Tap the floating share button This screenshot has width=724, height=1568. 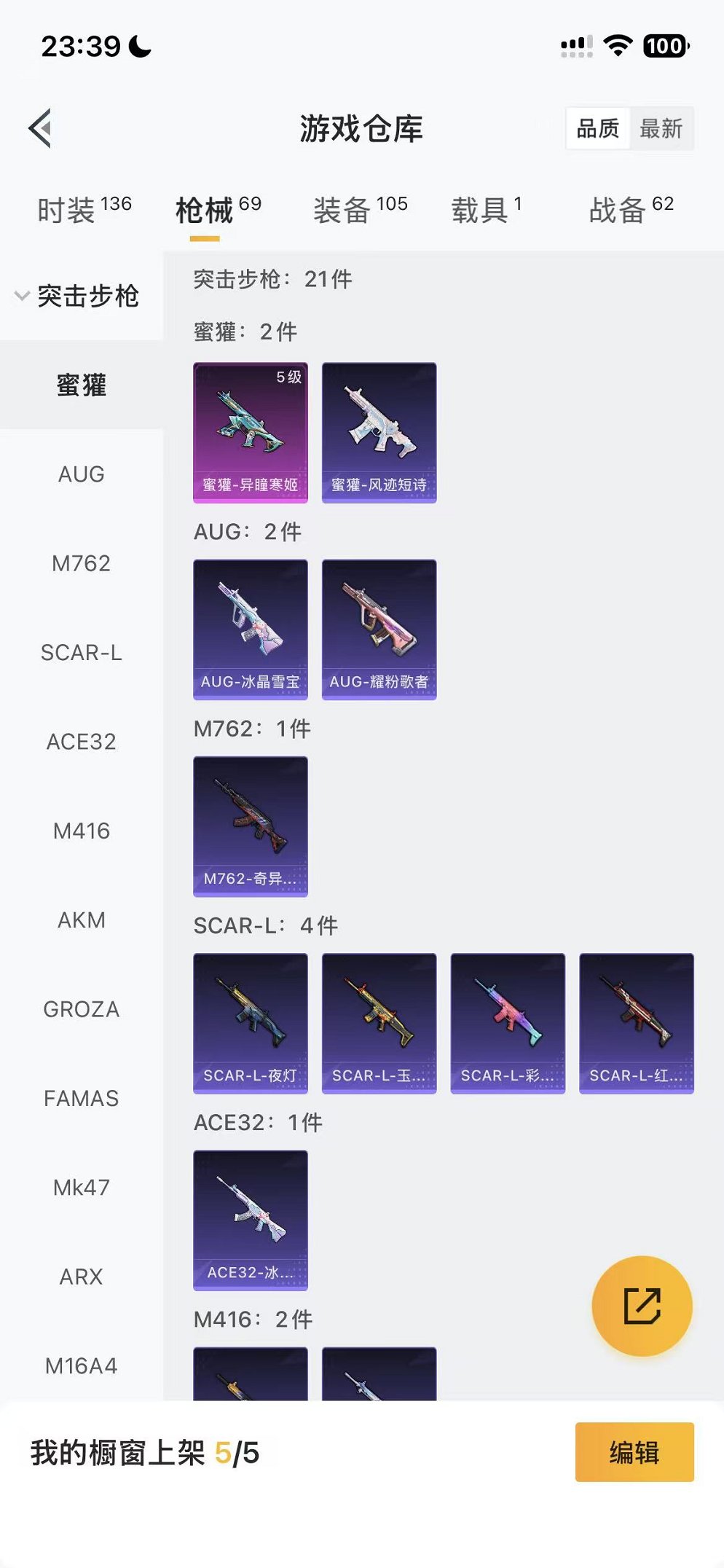(x=642, y=1306)
